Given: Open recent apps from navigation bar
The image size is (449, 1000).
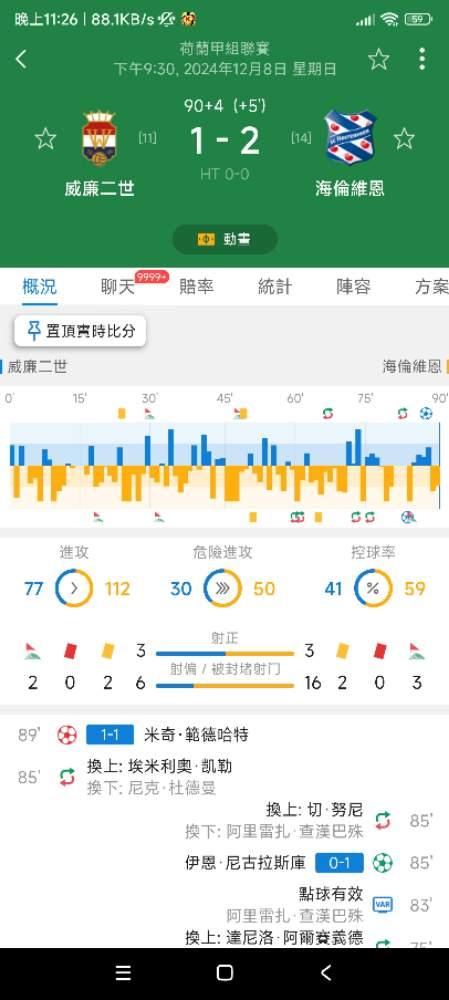Looking at the screenshot, I should click(x=123, y=973).
